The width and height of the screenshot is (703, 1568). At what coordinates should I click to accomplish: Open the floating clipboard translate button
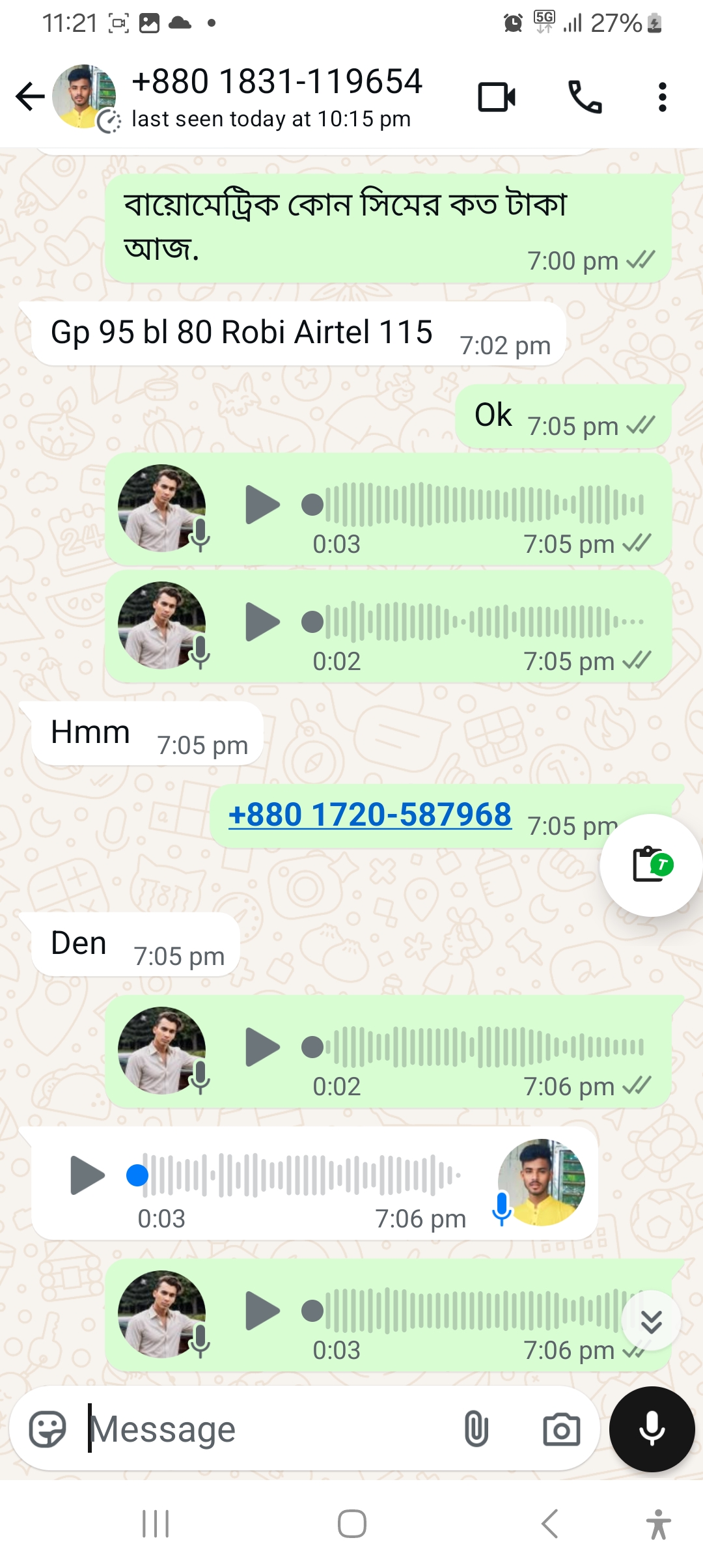pos(651,865)
